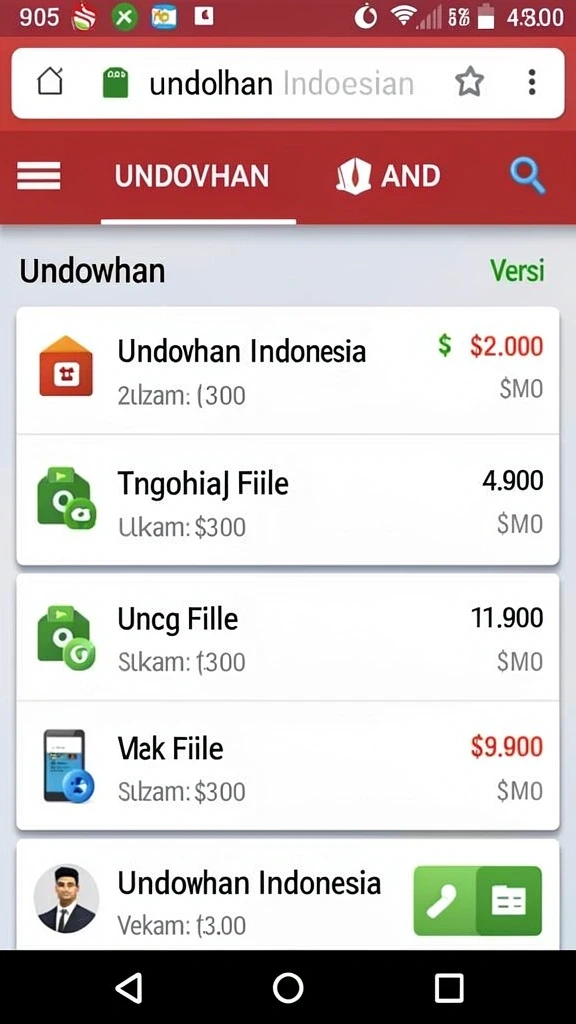
Task: Go back with system back button
Action: (x=129, y=987)
